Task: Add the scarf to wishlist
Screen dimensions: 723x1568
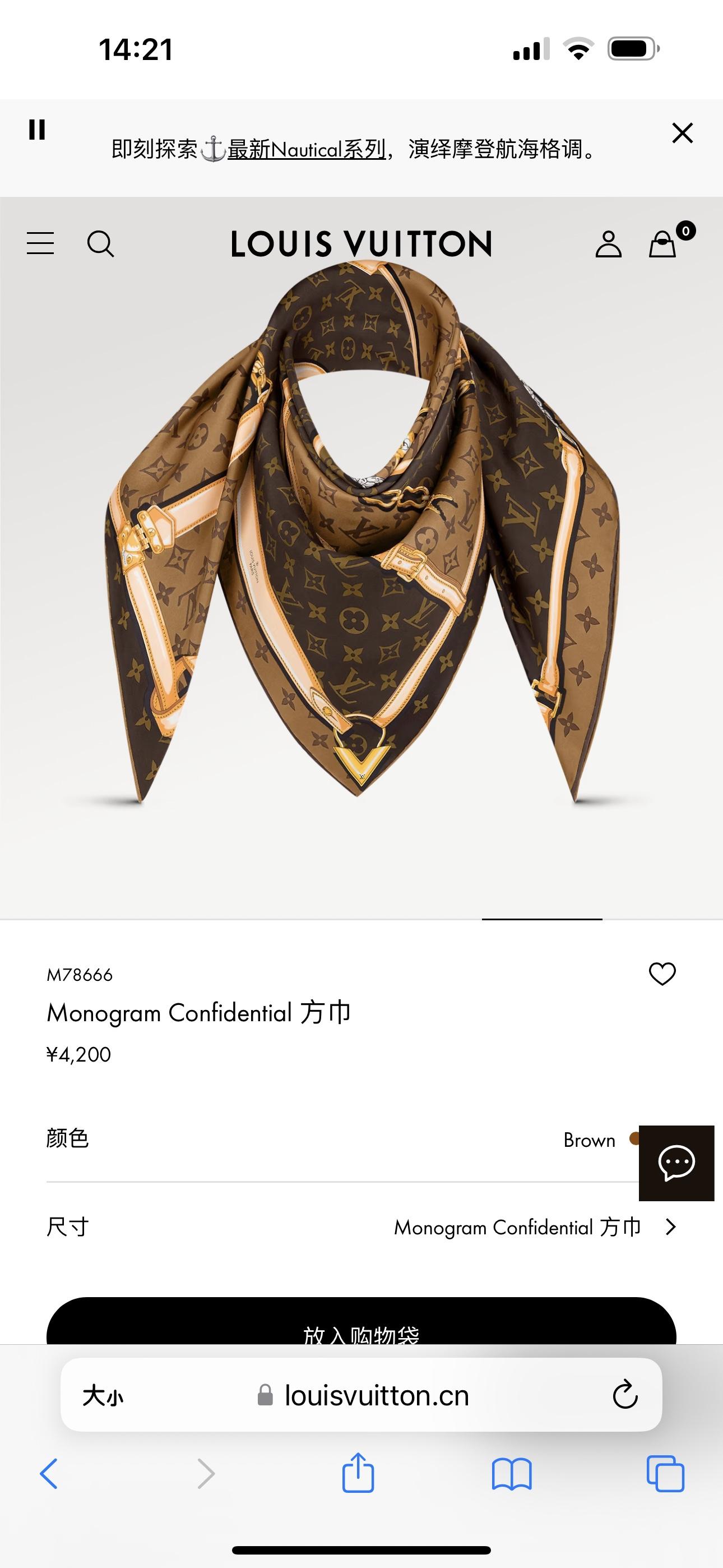Action: [662, 974]
